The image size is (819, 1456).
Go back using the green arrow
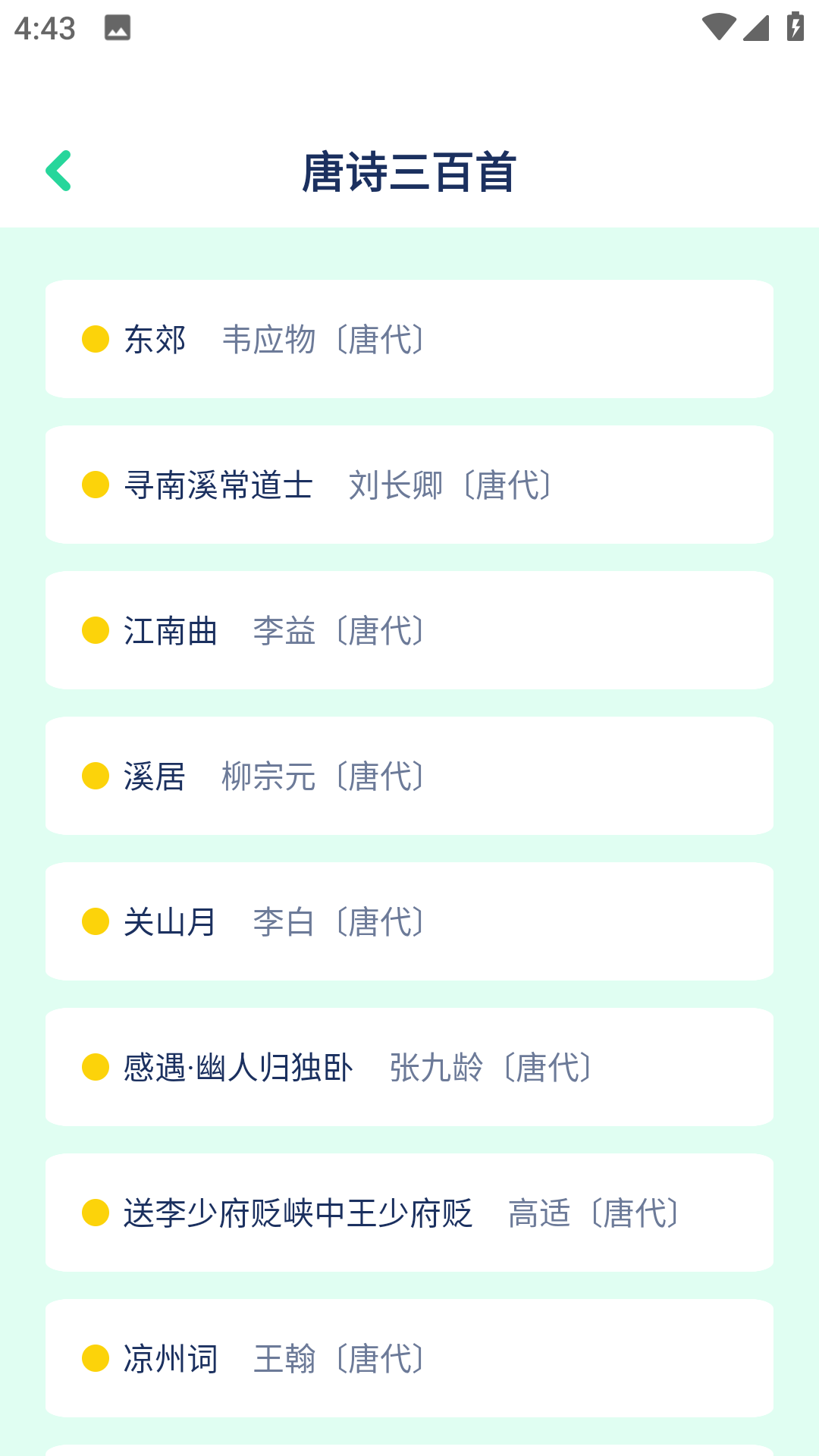tap(59, 171)
